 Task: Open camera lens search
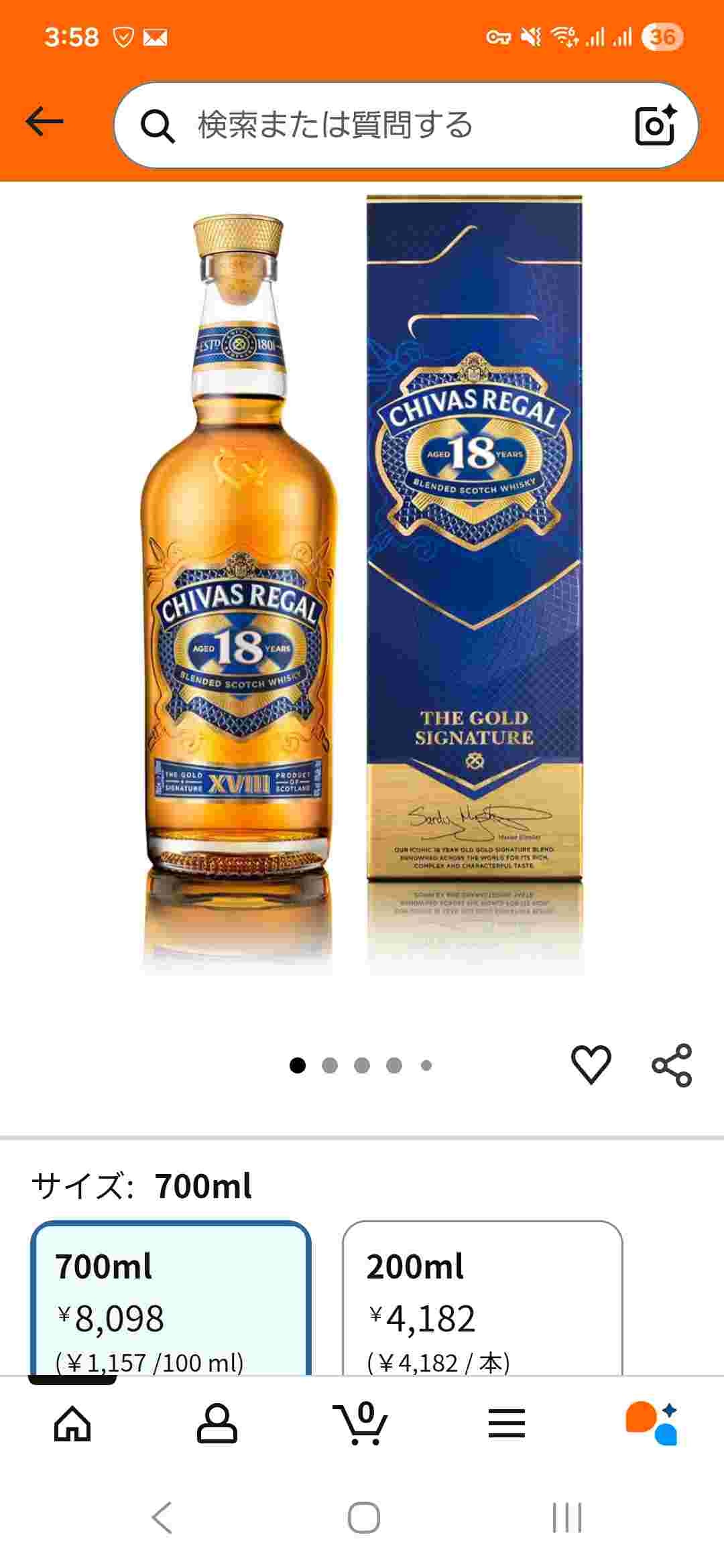tap(654, 125)
